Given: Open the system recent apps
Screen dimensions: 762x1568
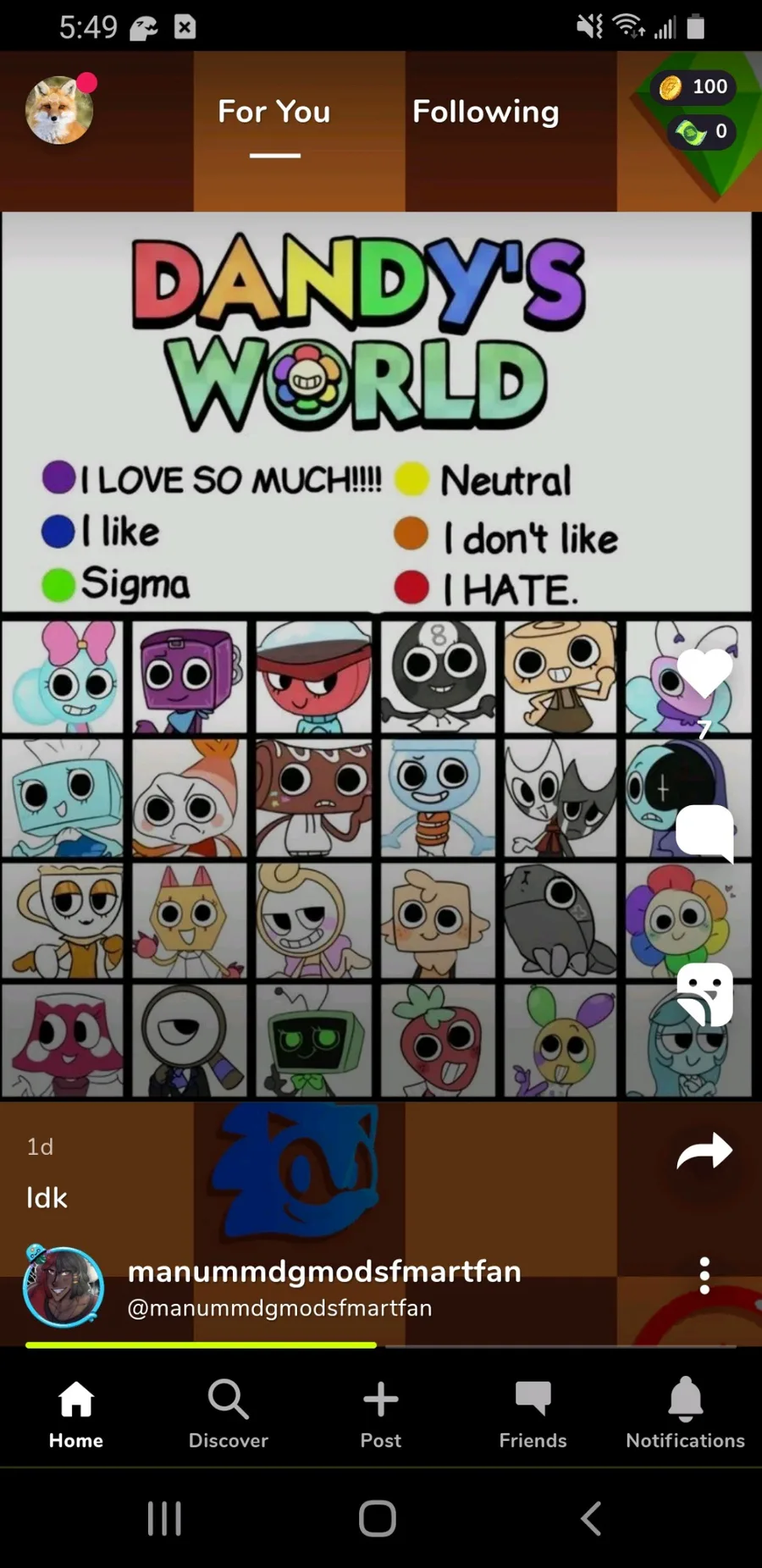Looking at the screenshot, I should tap(164, 1518).
